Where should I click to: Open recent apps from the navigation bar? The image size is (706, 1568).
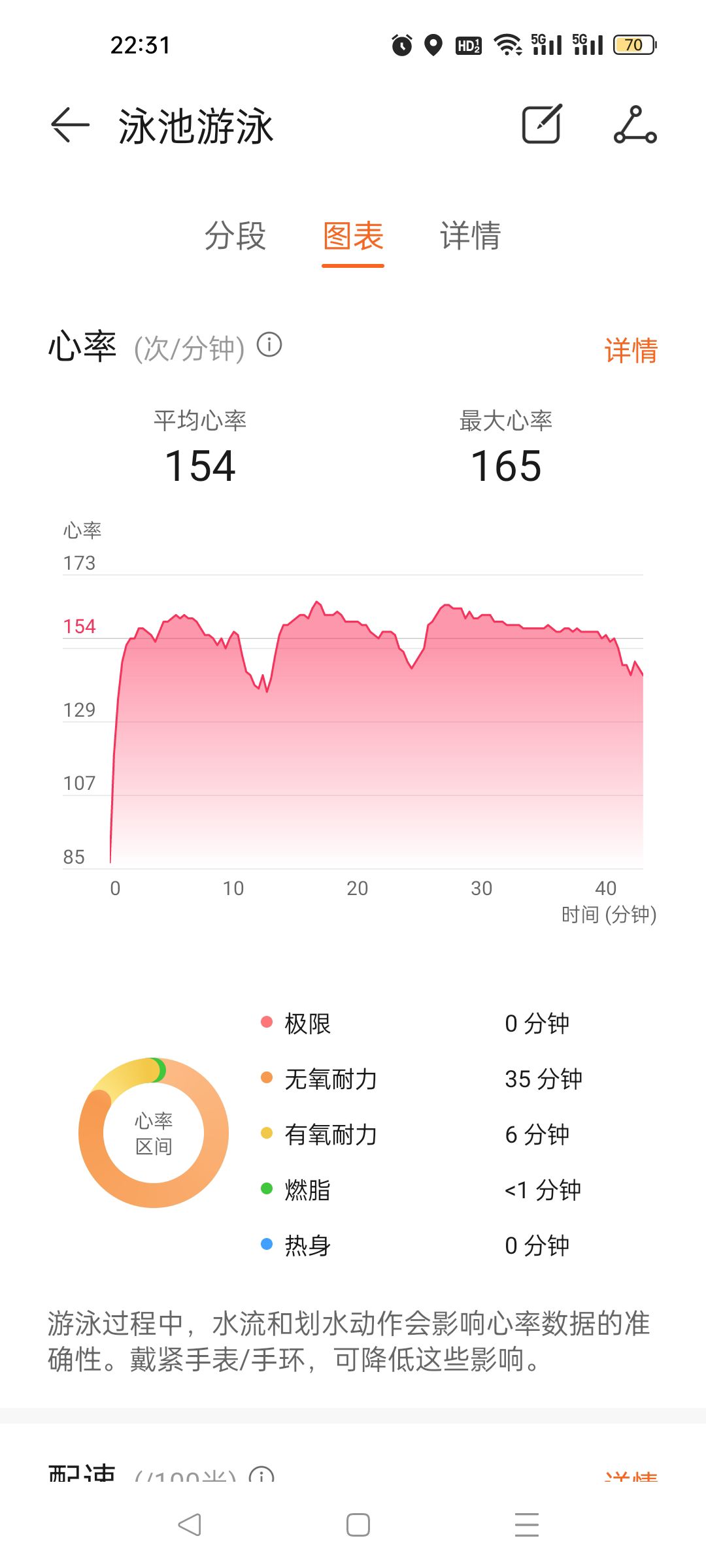(x=526, y=1525)
